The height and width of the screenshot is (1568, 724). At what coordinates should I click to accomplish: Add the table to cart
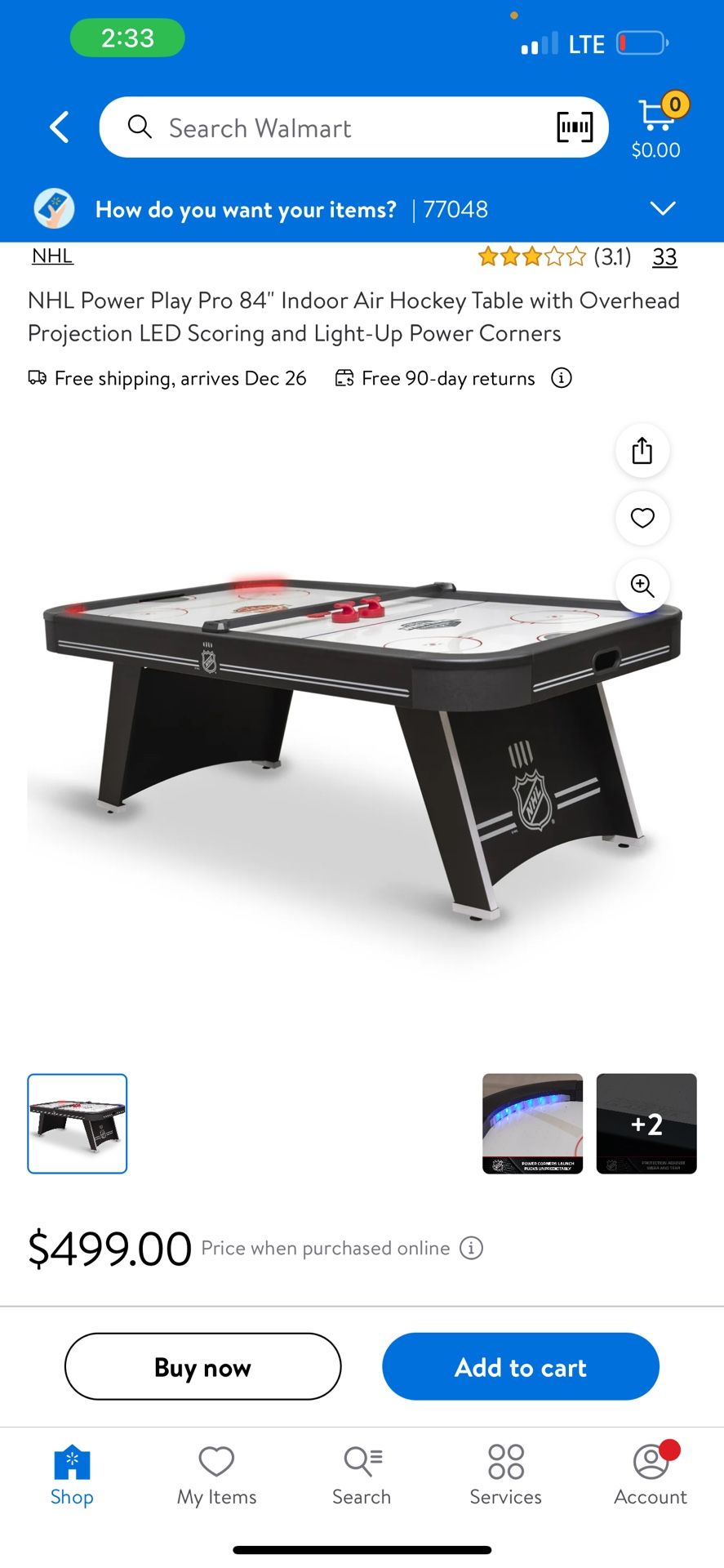click(521, 1366)
